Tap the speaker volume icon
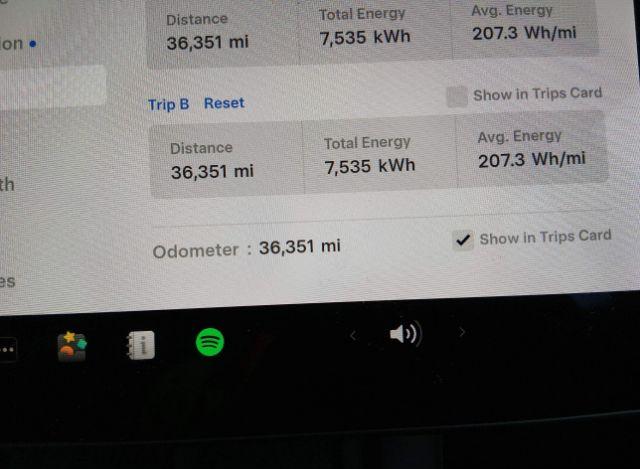This screenshot has height=469, width=640. click(405, 334)
